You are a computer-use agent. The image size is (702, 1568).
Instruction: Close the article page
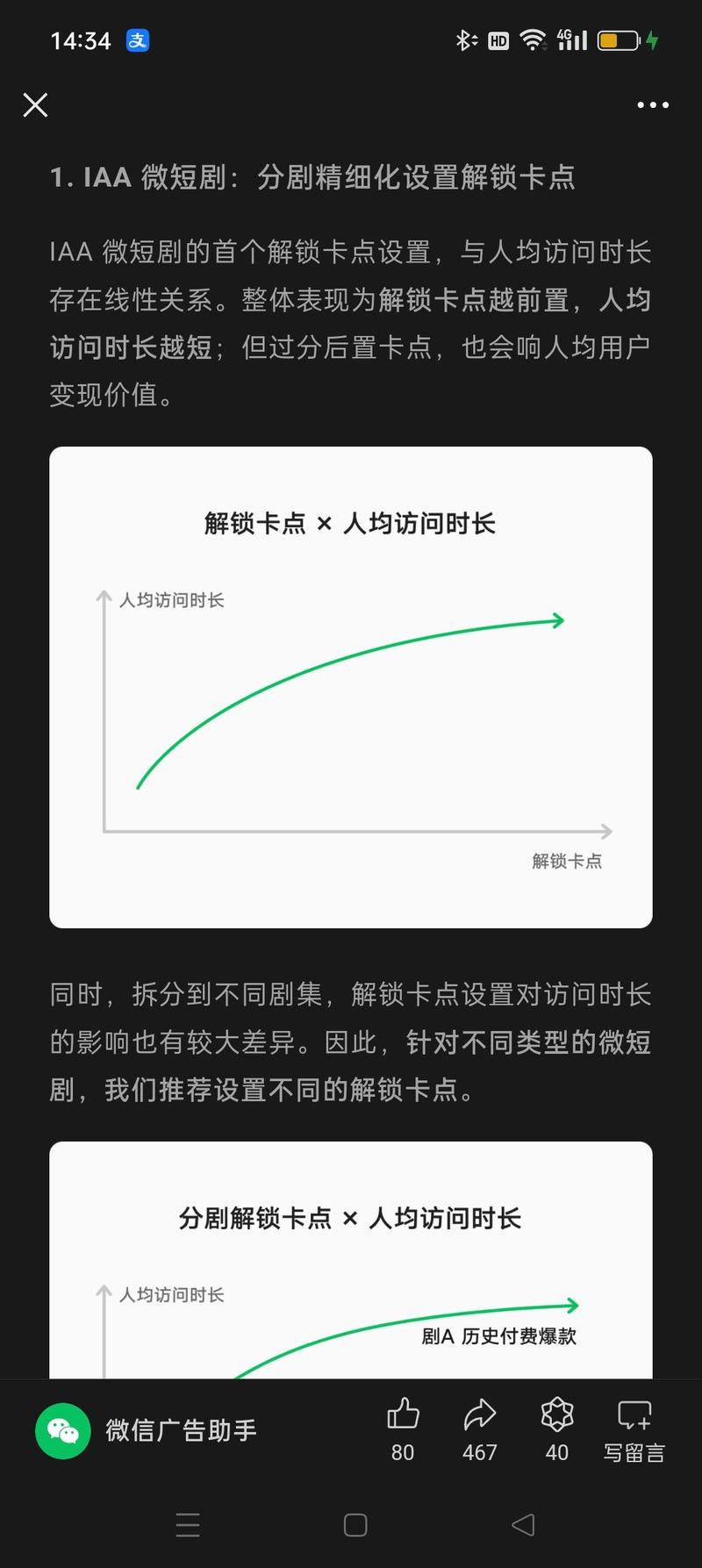[35, 105]
